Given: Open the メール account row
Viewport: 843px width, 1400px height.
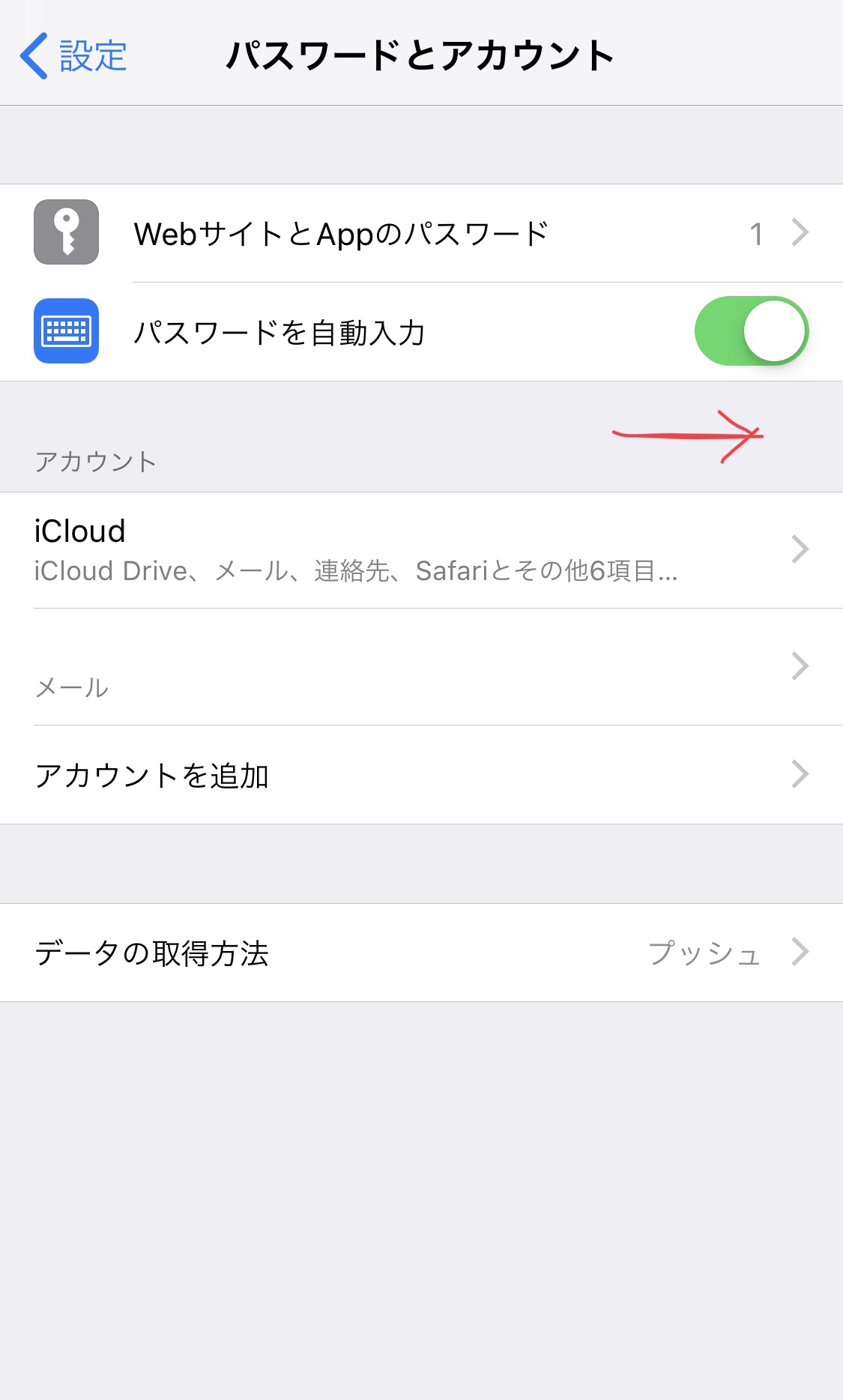Looking at the screenshot, I should [x=421, y=667].
